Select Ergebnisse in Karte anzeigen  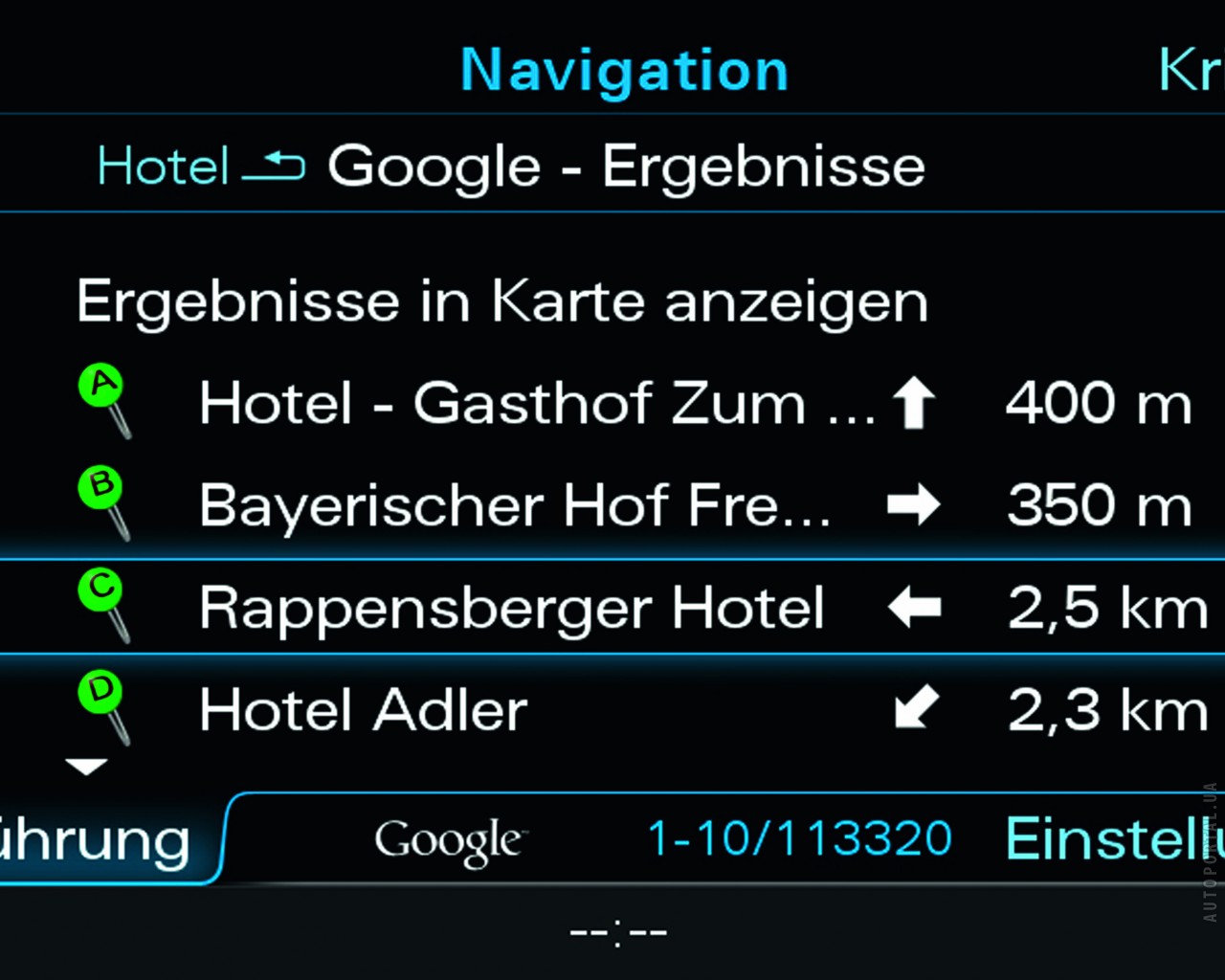502,302
